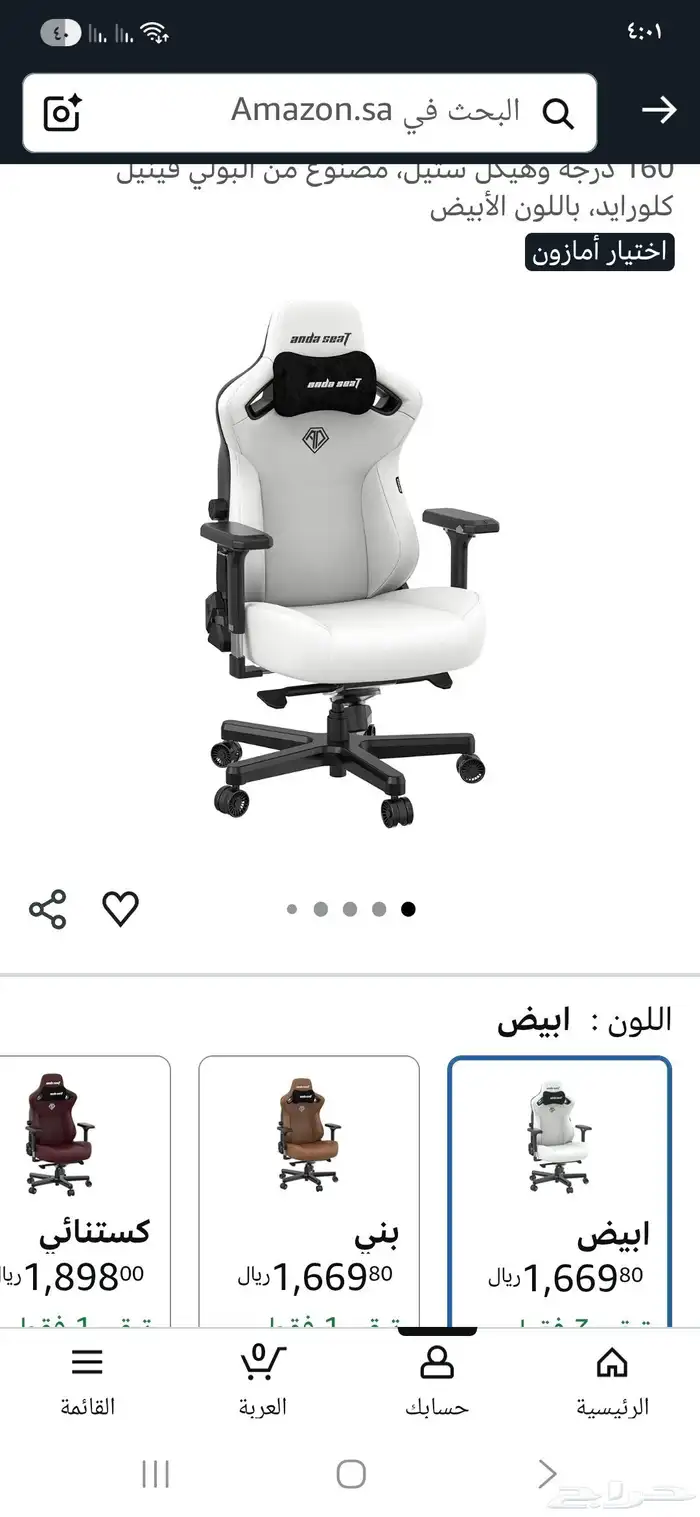Open camera lens search
700x1517 pixels.
(62, 112)
